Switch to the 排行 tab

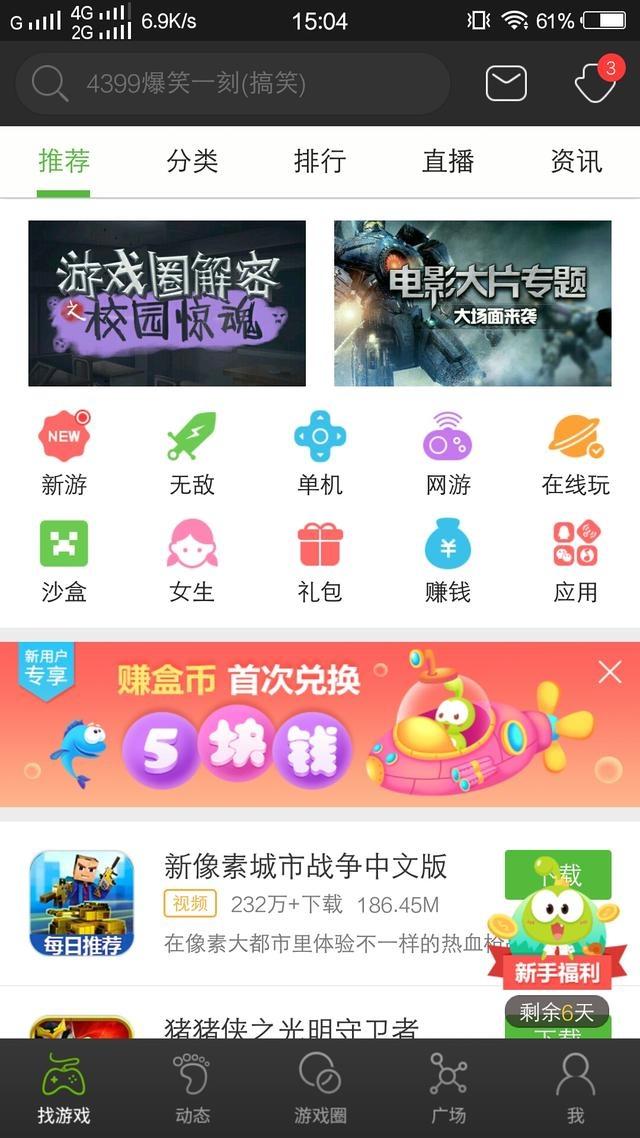pos(320,161)
